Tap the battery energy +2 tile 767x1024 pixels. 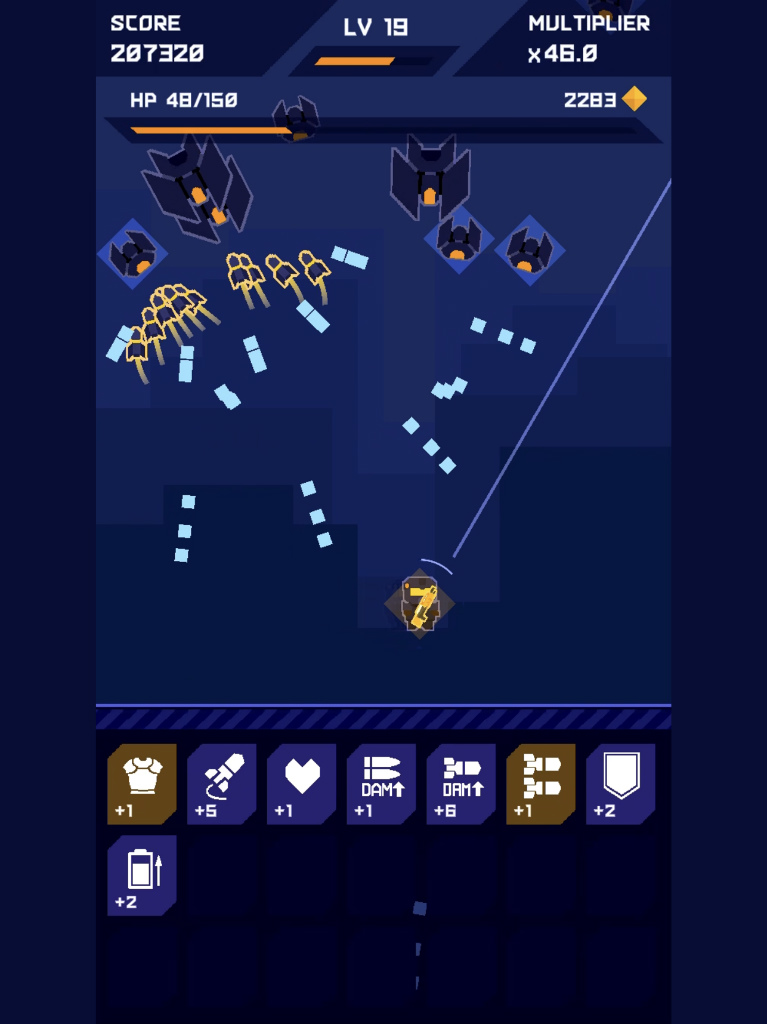[x=142, y=875]
